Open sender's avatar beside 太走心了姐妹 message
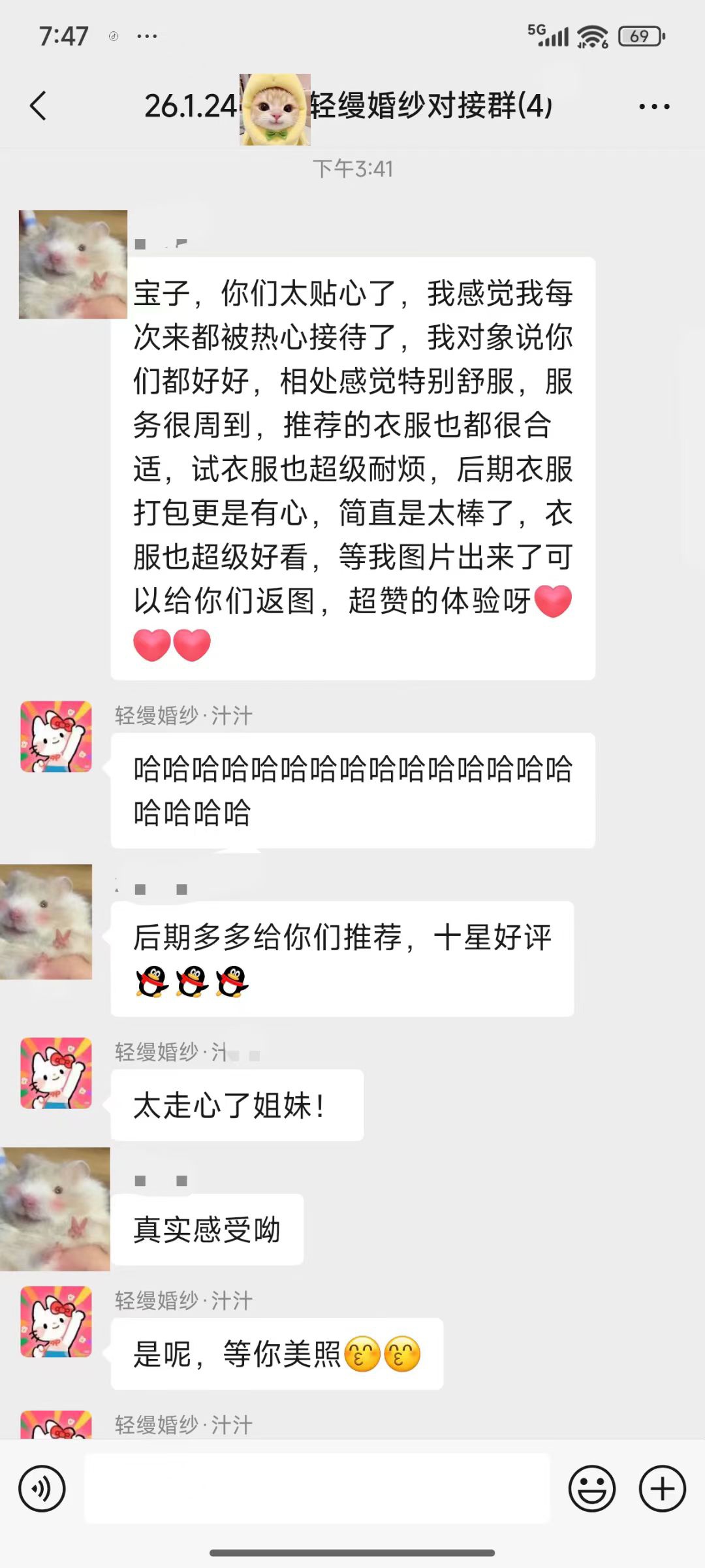Viewport: 705px width, 1568px height. [56, 1073]
